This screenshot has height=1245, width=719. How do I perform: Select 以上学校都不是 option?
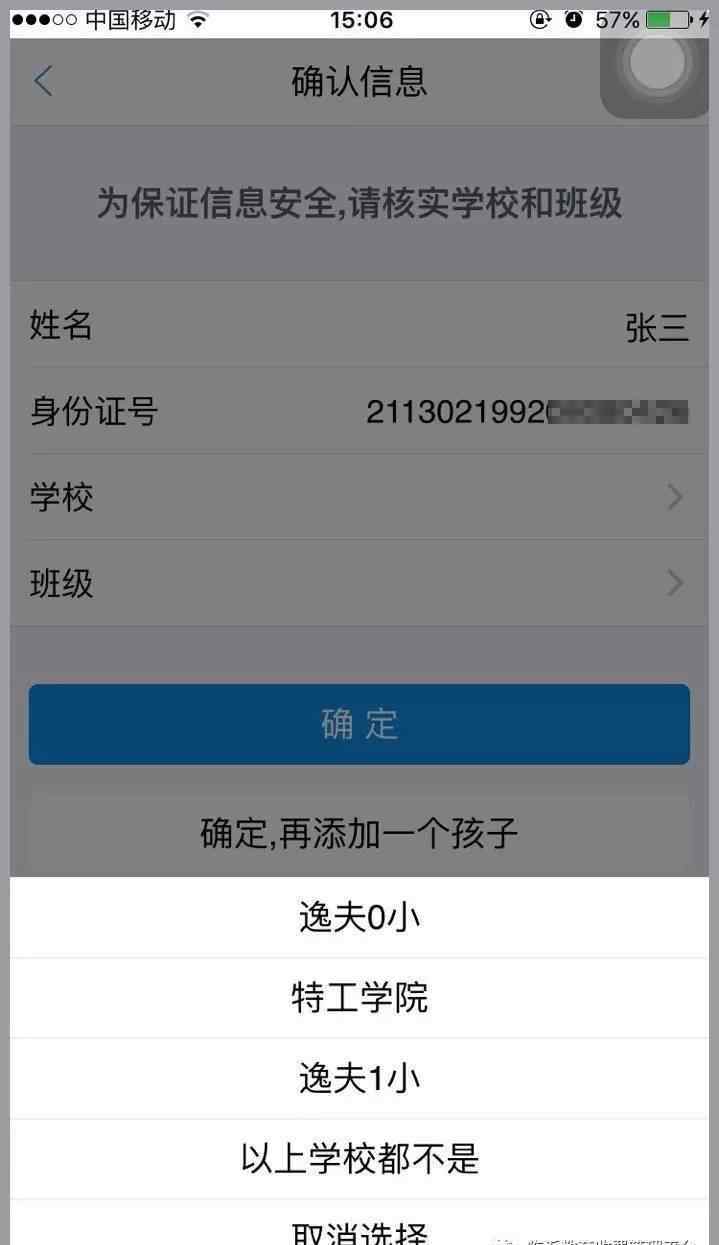pyautogui.click(x=359, y=1158)
